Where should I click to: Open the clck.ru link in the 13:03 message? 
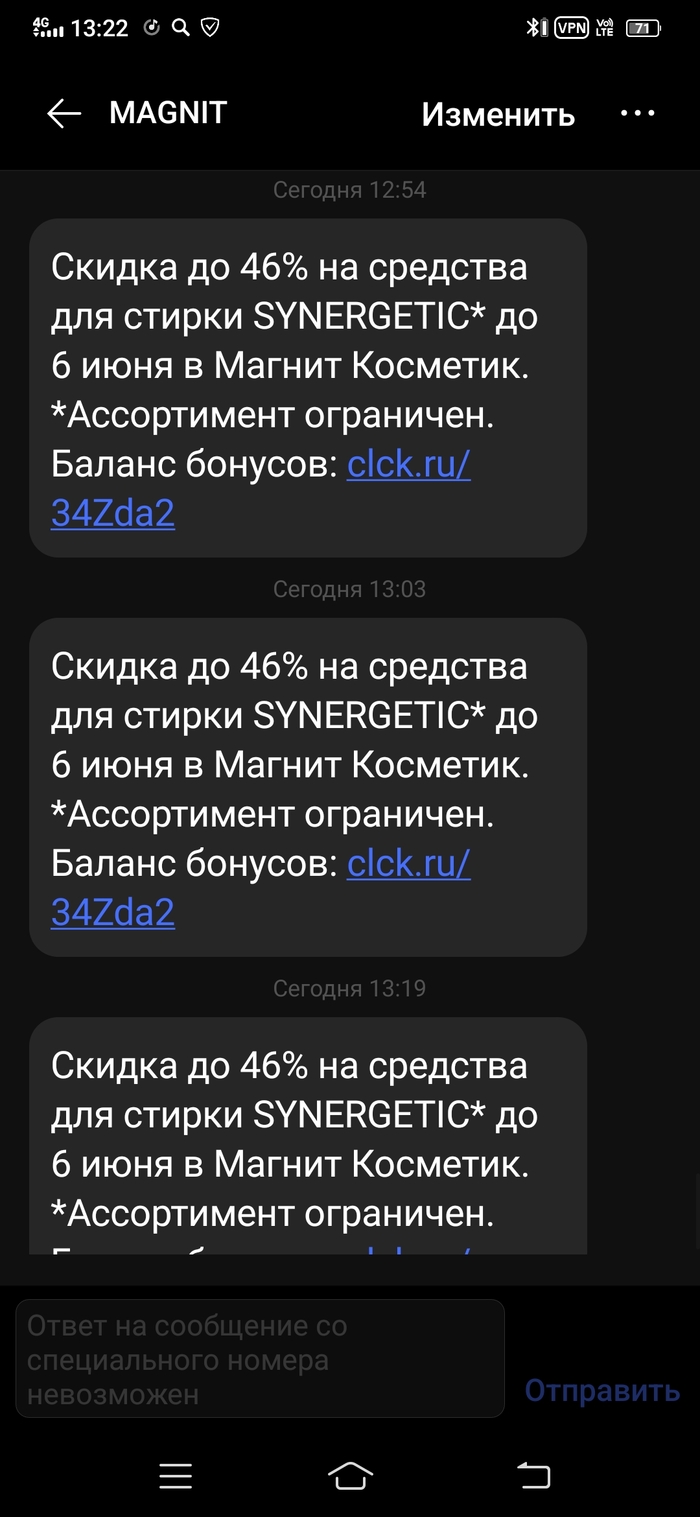[408, 865]
